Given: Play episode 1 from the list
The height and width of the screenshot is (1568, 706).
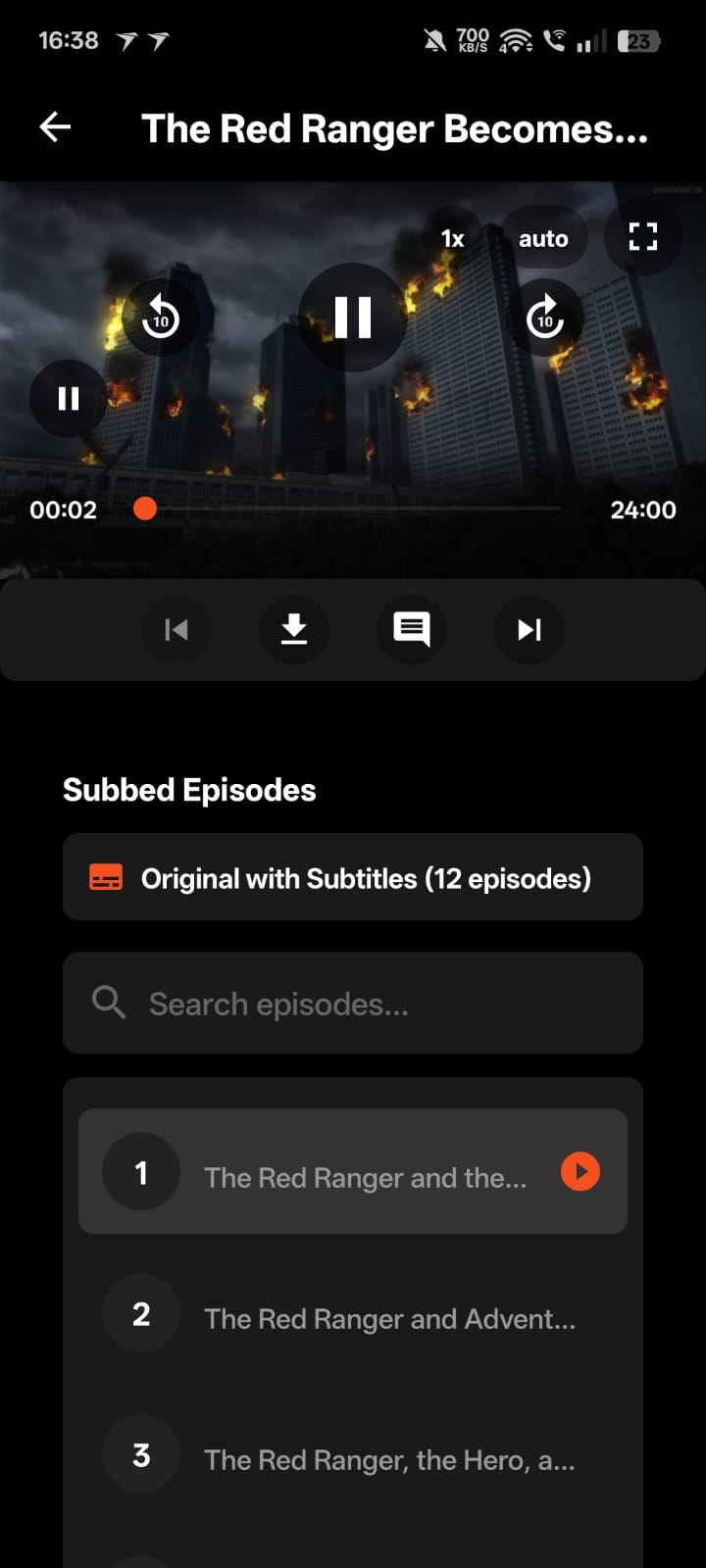Looking at the screenshot, I should [580, 1171].
